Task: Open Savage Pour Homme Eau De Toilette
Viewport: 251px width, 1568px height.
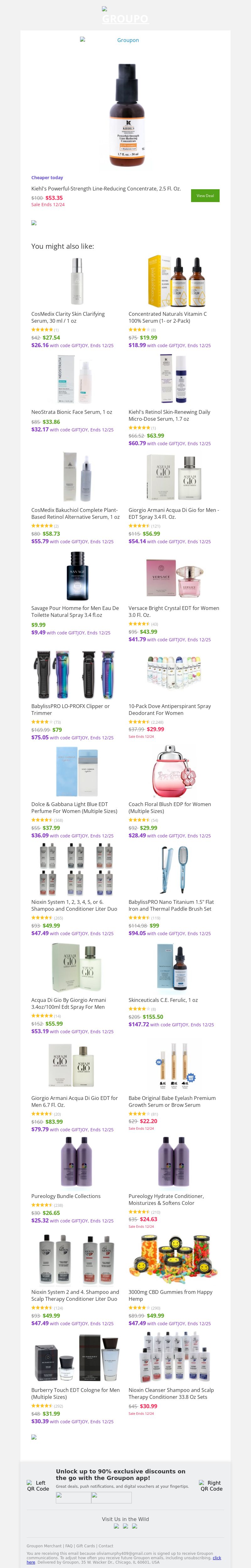Action: click(x=74, y=611)
